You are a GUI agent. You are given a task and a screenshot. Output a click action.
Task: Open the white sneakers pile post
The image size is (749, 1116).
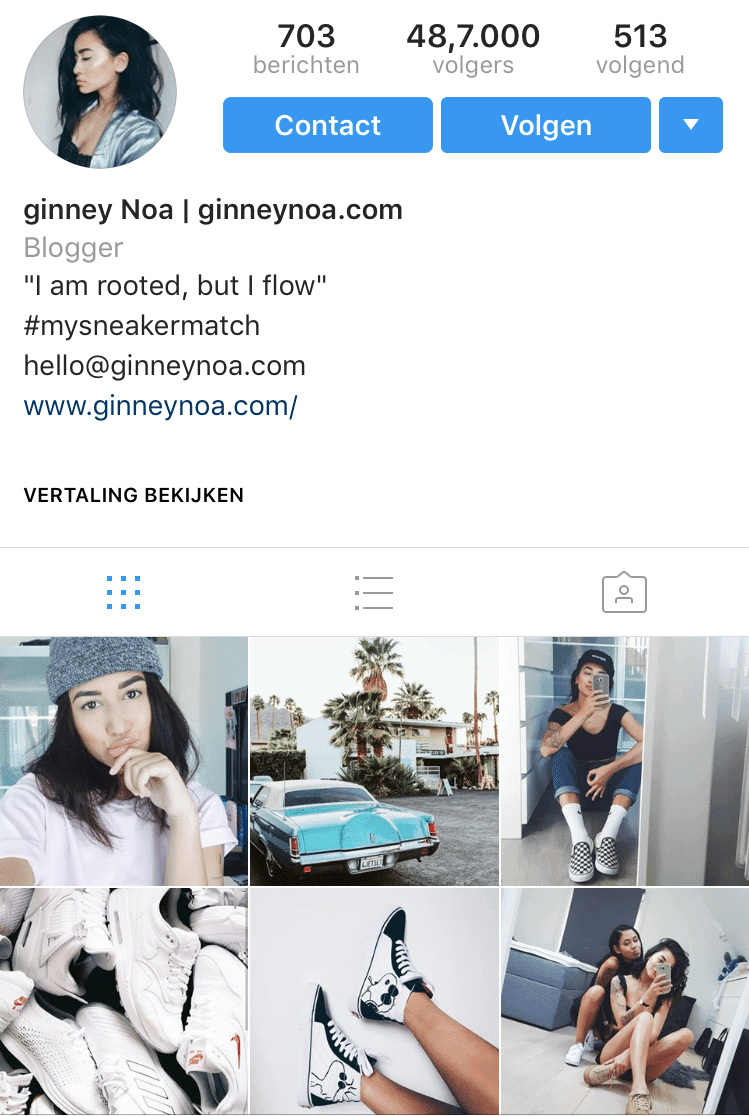123,1002
